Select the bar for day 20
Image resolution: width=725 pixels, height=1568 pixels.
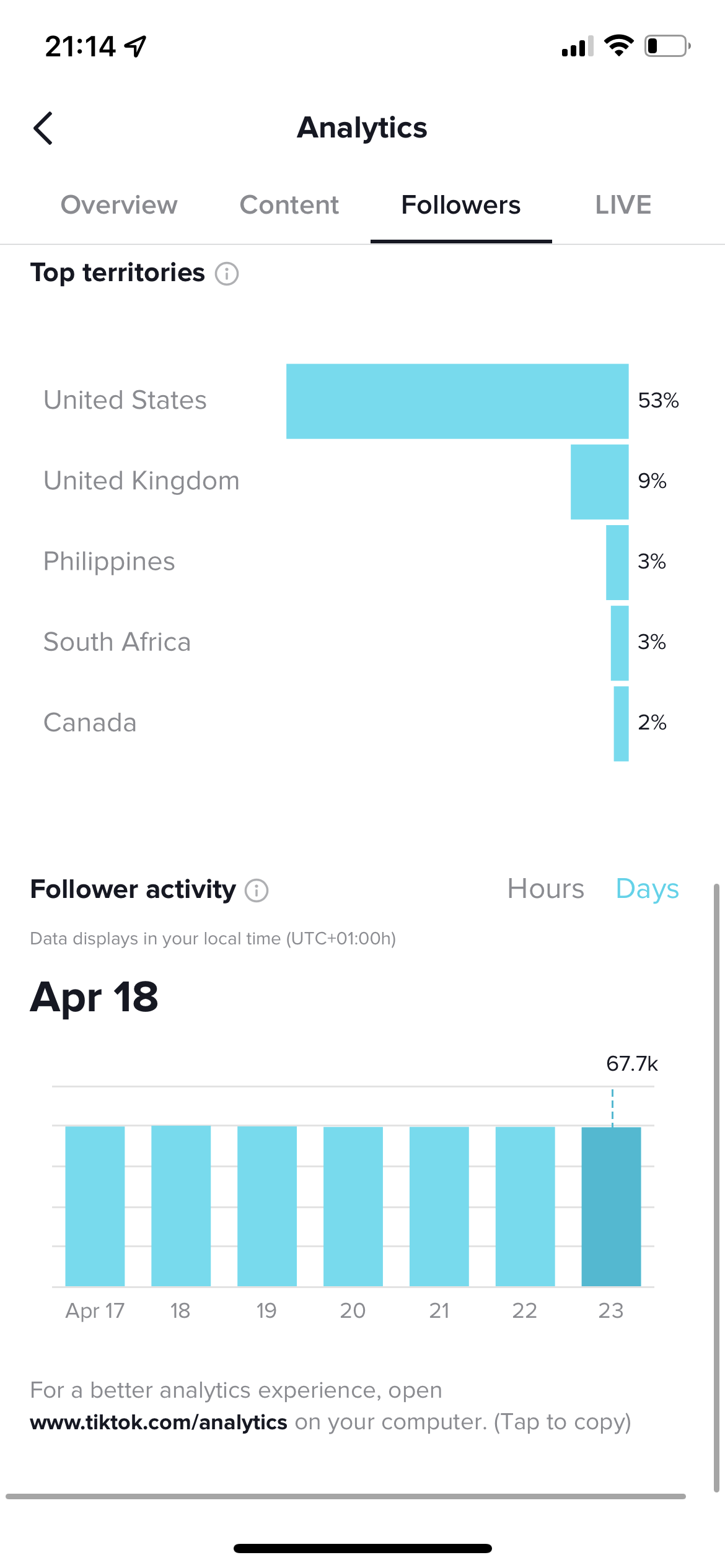353,1206
